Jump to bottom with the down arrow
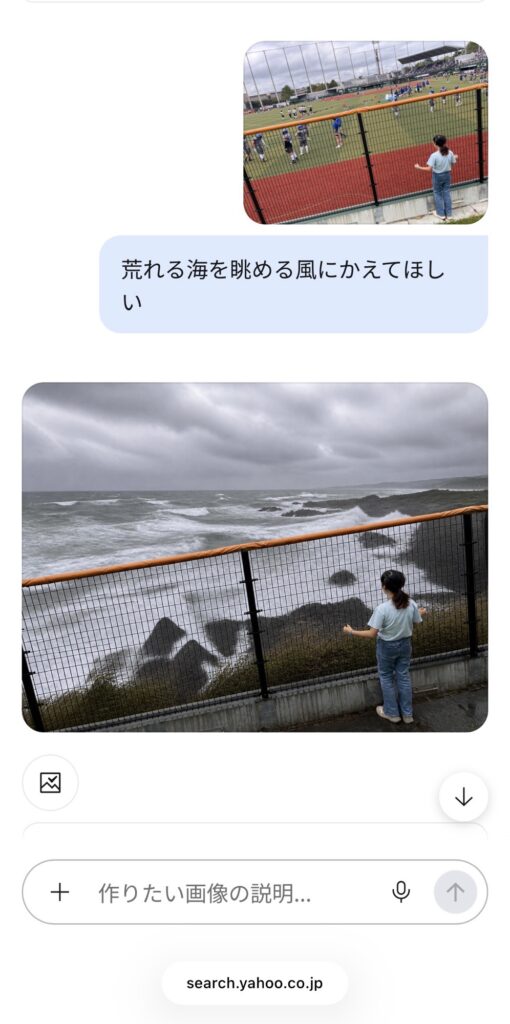 tap(463, 797)
